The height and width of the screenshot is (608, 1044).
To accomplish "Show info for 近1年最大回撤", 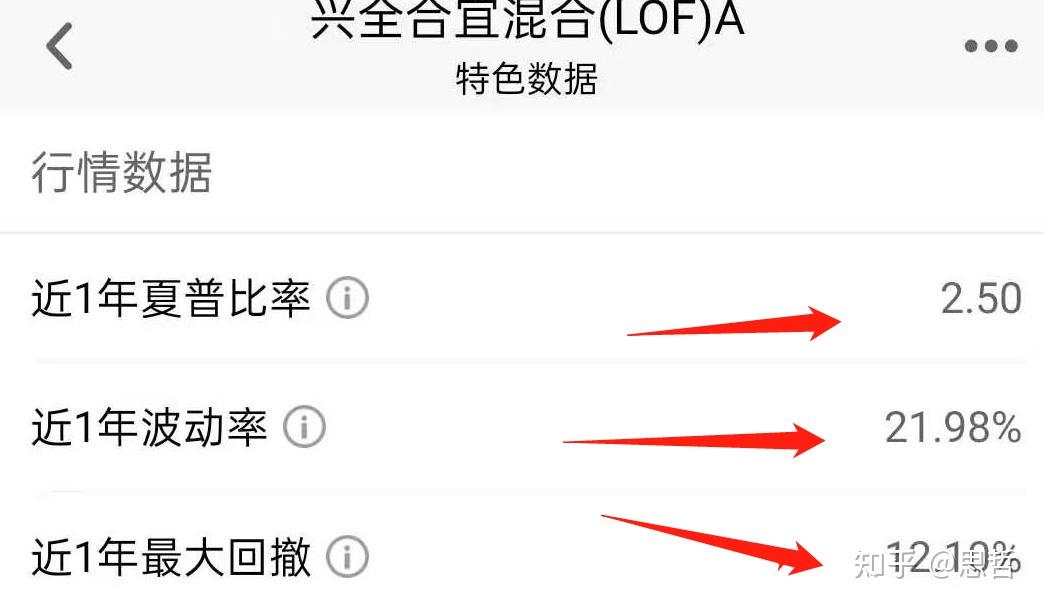I will click(x=348, y=557).
